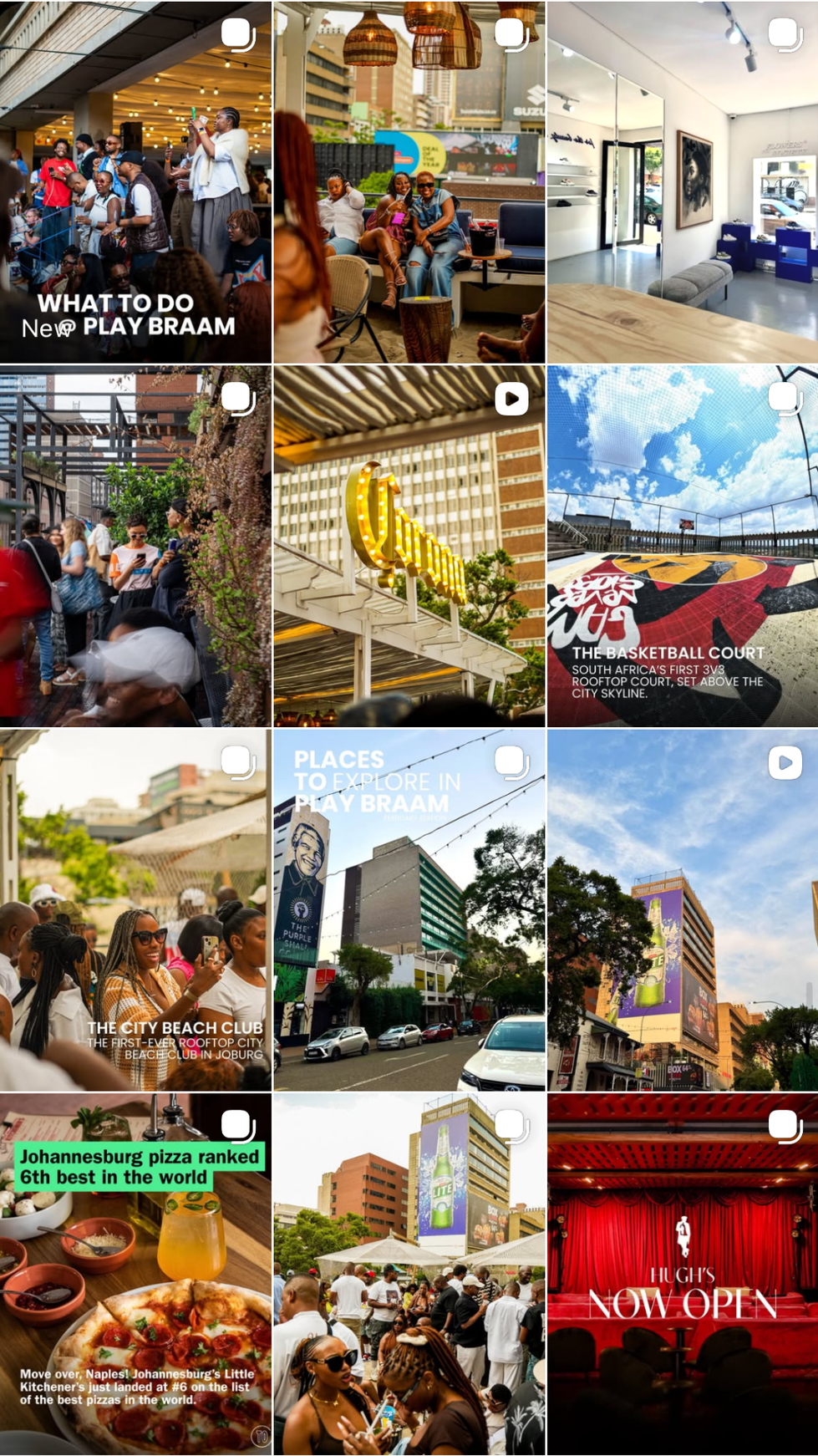Open the 'What To Do Play Braam' post

tap(135, 182)
